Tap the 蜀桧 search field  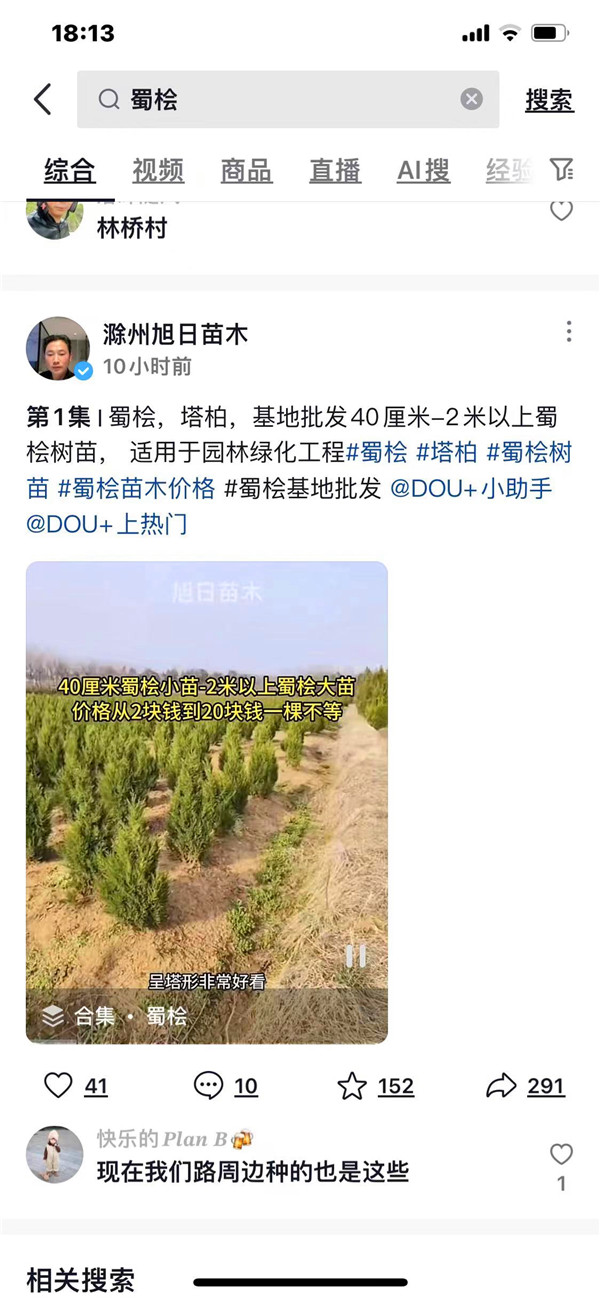tap(290, 99)
